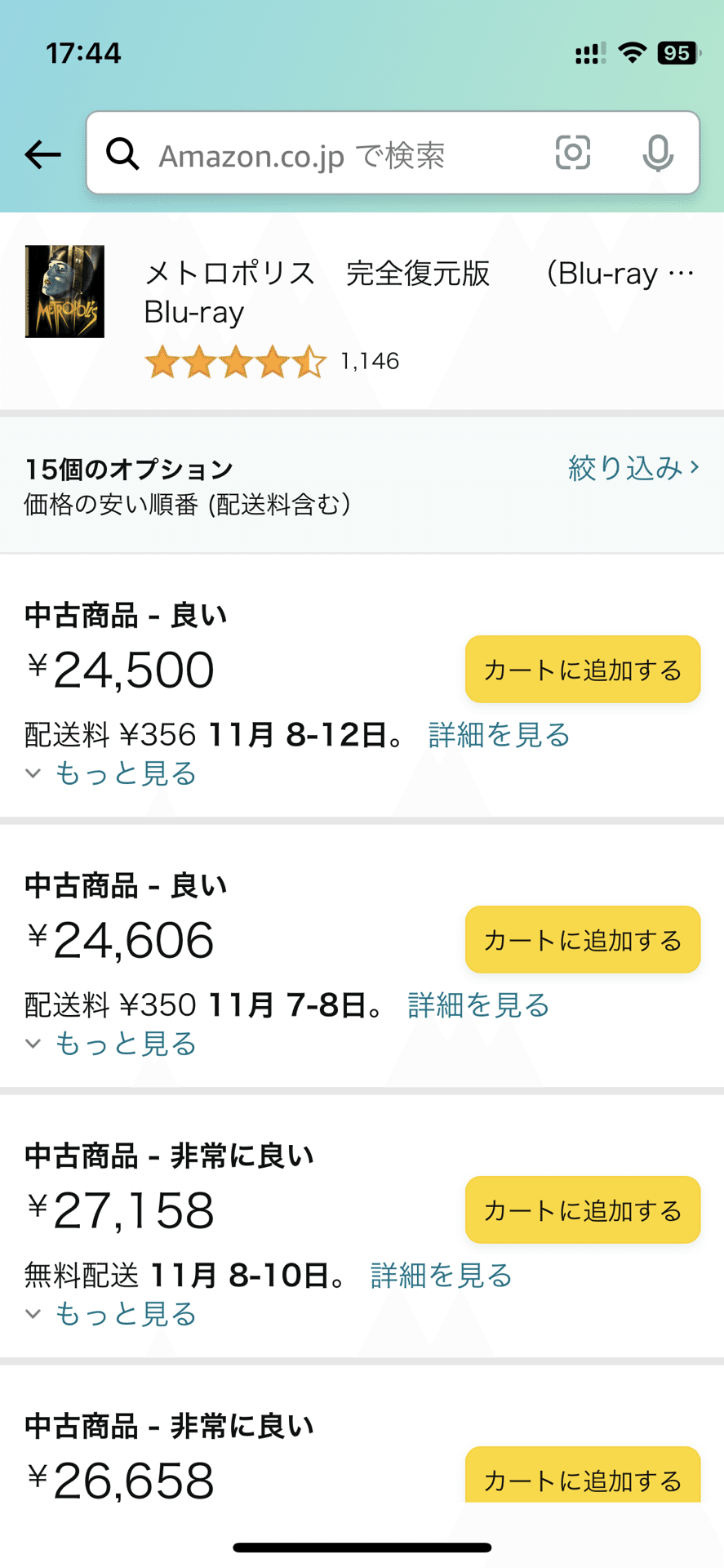This screenshot has height=1568, width=724.
Task: Open 詳細を見る for the ¥24,500 offer
Action: (x=497, y=735)
